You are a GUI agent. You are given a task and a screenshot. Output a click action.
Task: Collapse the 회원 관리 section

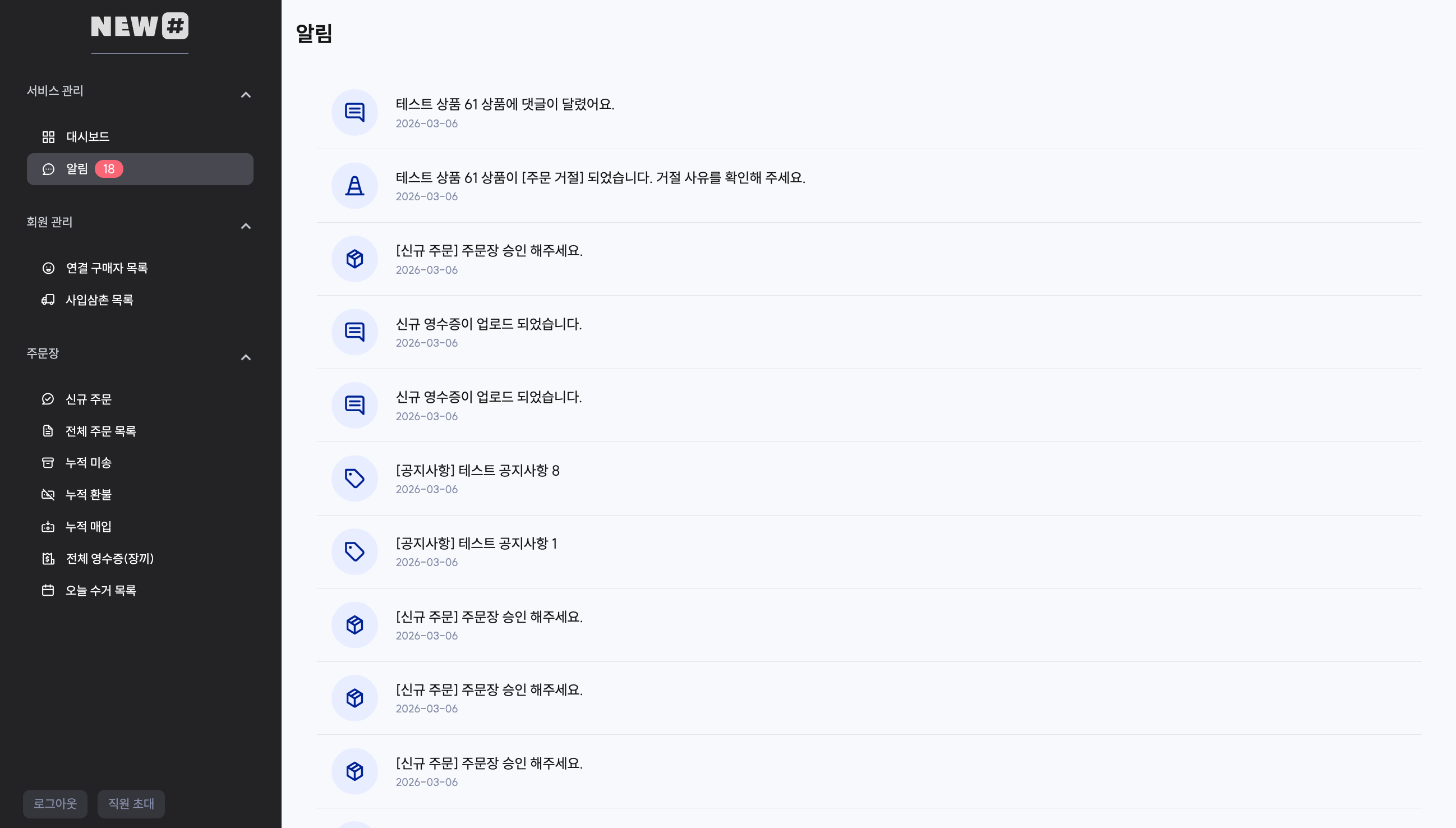pyautogui.click(x=246, y=226)
